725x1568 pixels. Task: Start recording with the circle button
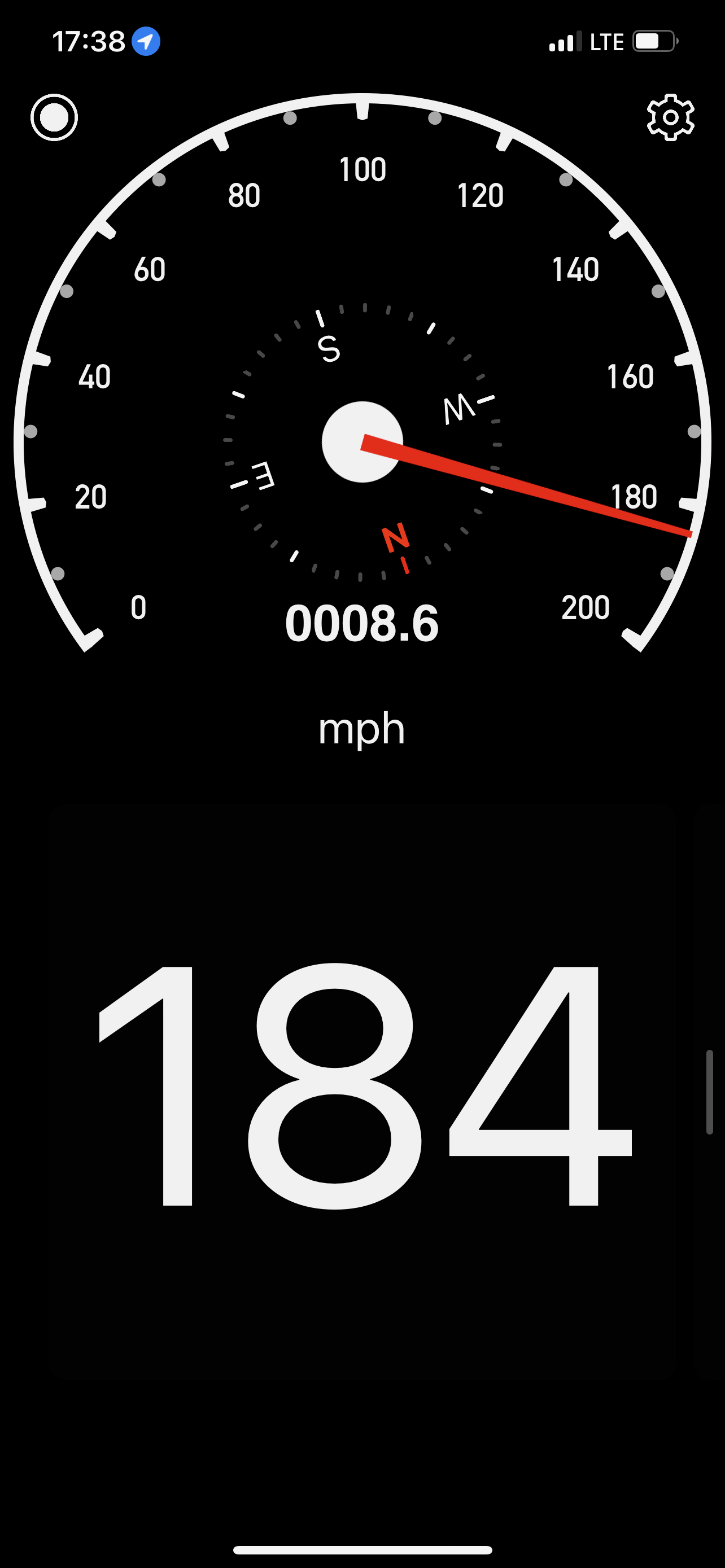(54, 117)
